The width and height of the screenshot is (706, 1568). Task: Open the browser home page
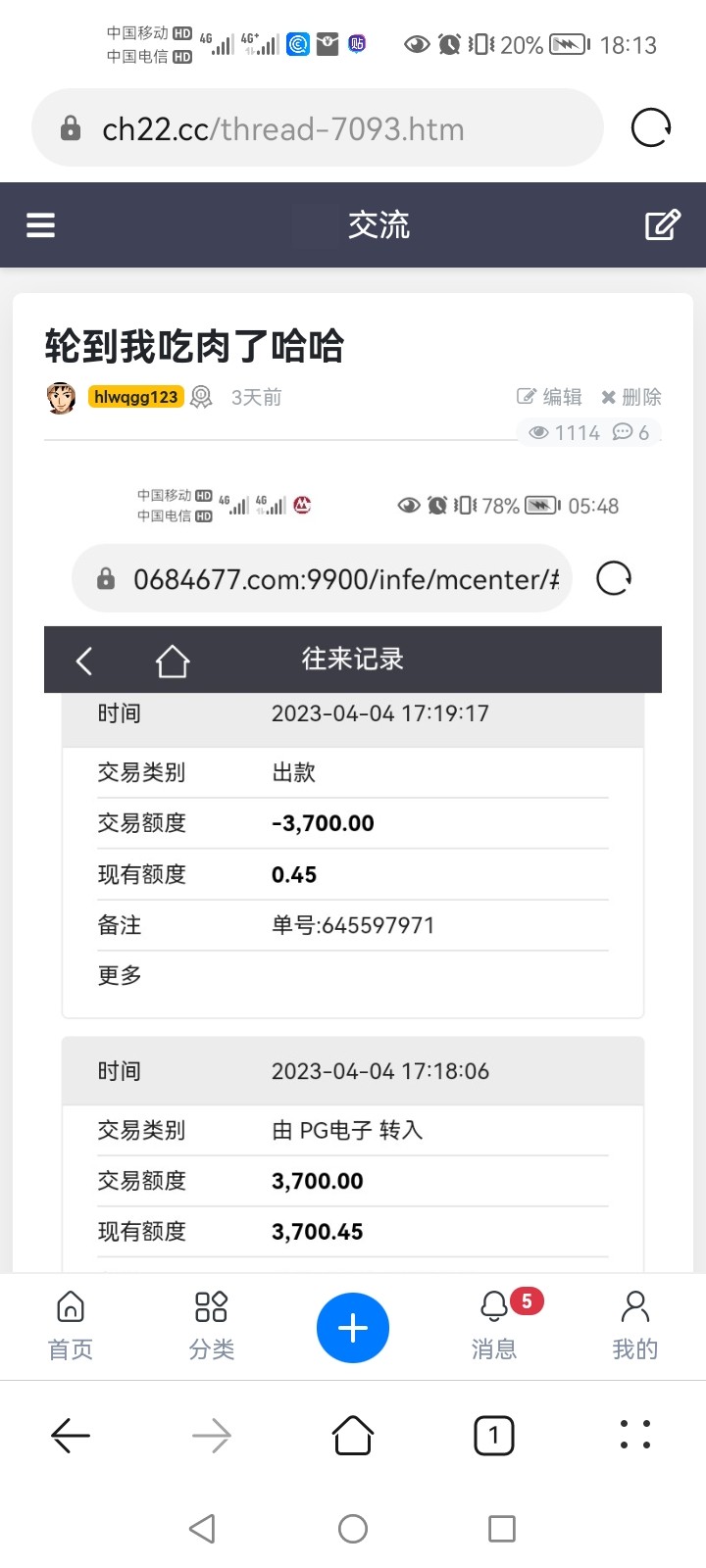(353, 1437)
